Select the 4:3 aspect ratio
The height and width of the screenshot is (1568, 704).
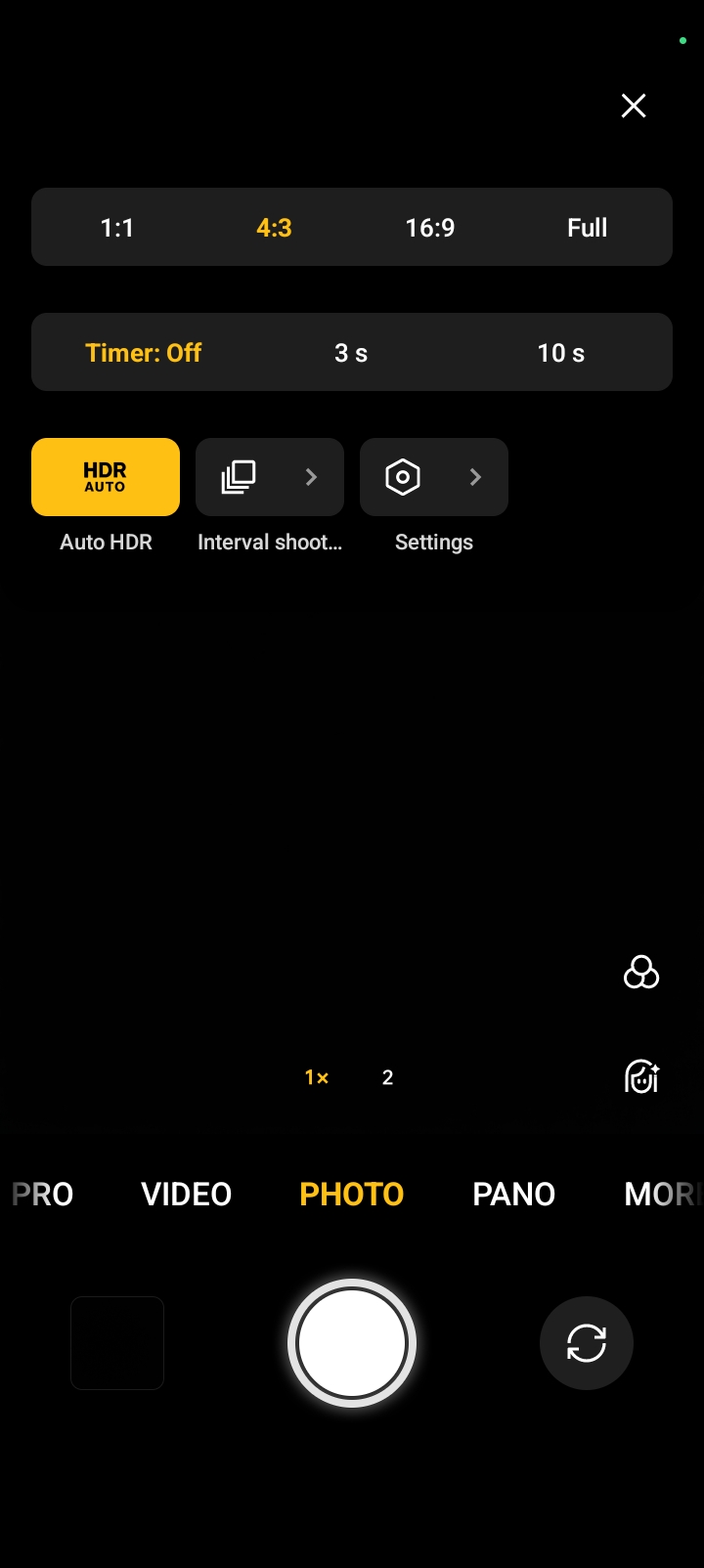click(274, 228)
